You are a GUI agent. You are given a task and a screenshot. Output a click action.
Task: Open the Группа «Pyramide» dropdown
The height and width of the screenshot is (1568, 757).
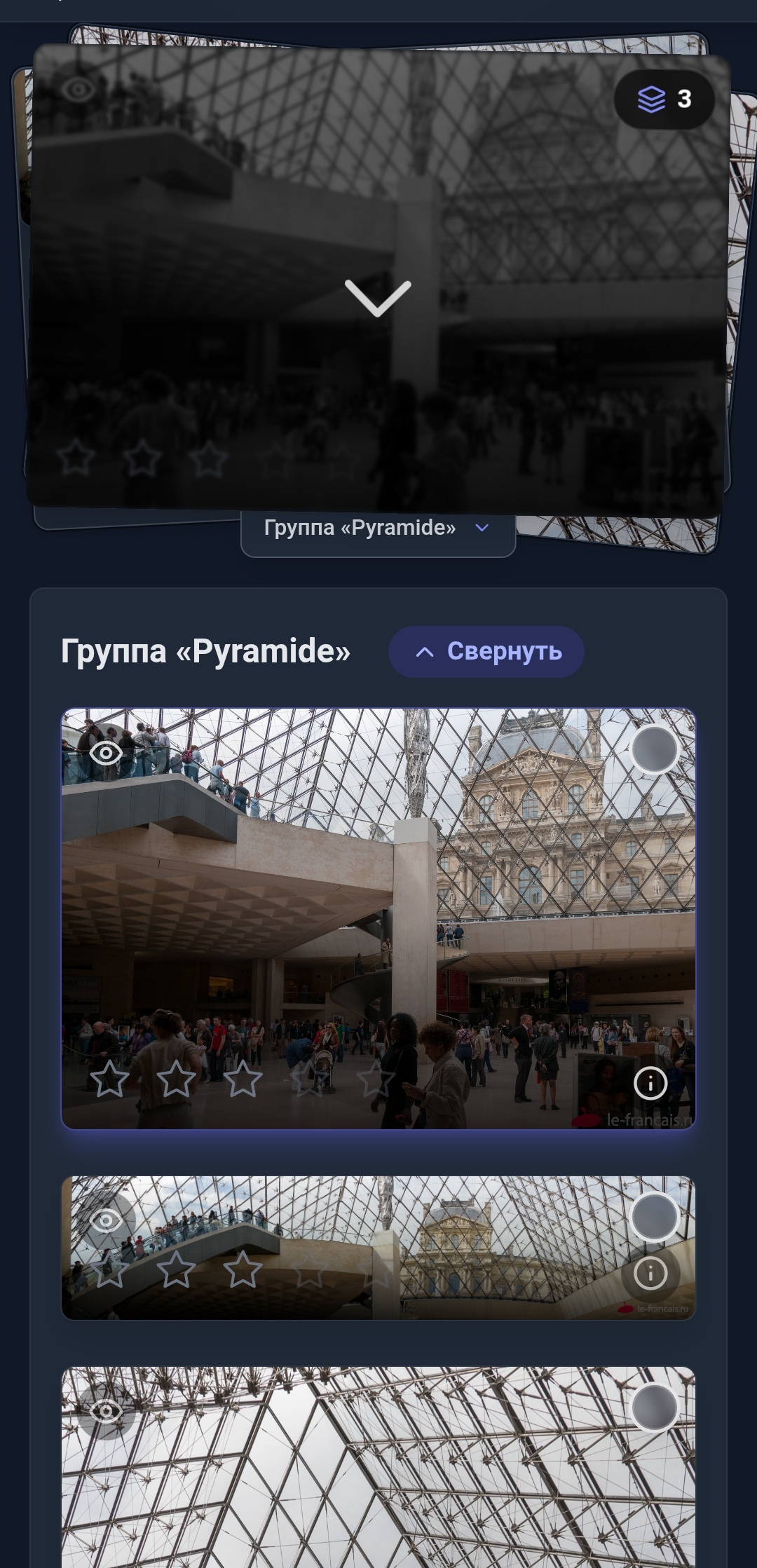(x=378, y=528)
